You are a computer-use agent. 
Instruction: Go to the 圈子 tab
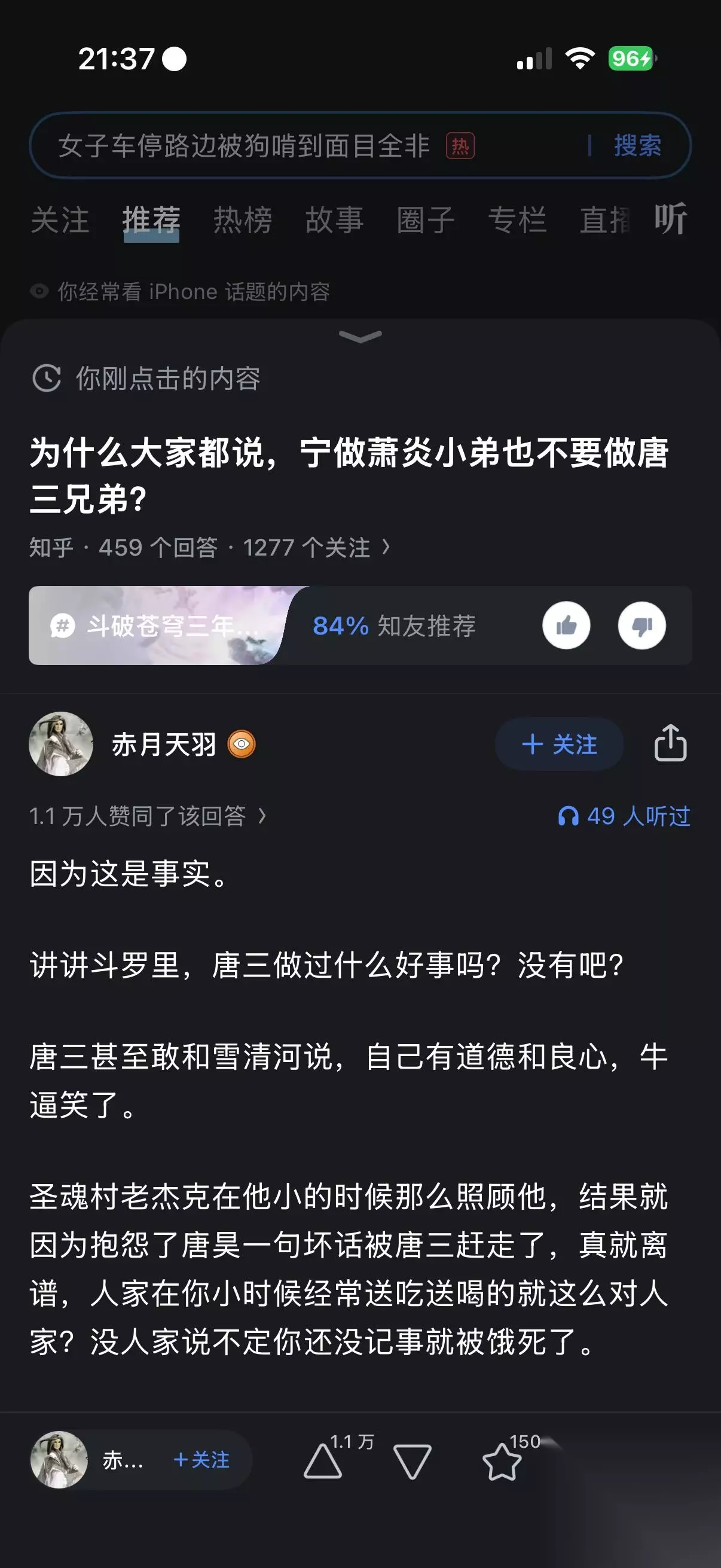[426, 219]
